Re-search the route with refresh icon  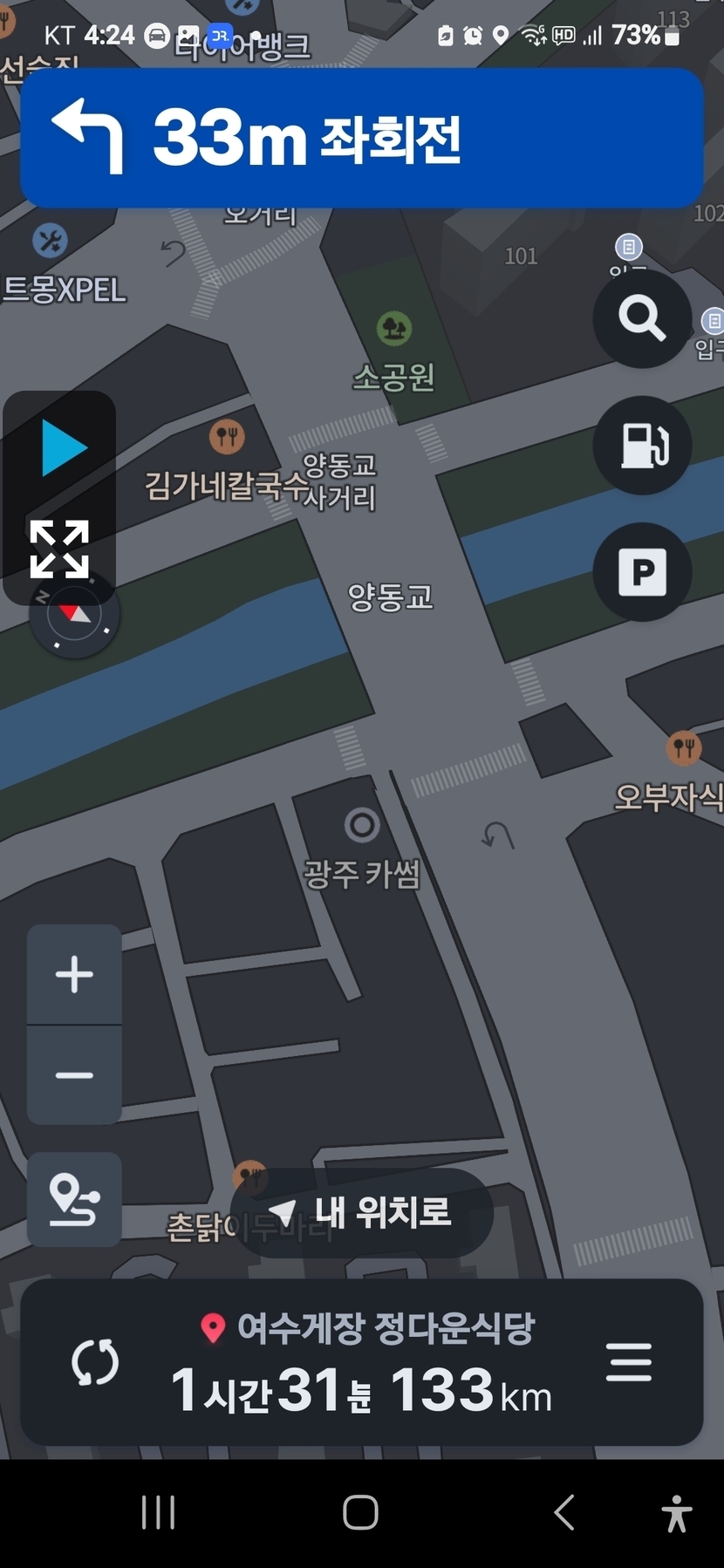click(x=94, y=1362)
